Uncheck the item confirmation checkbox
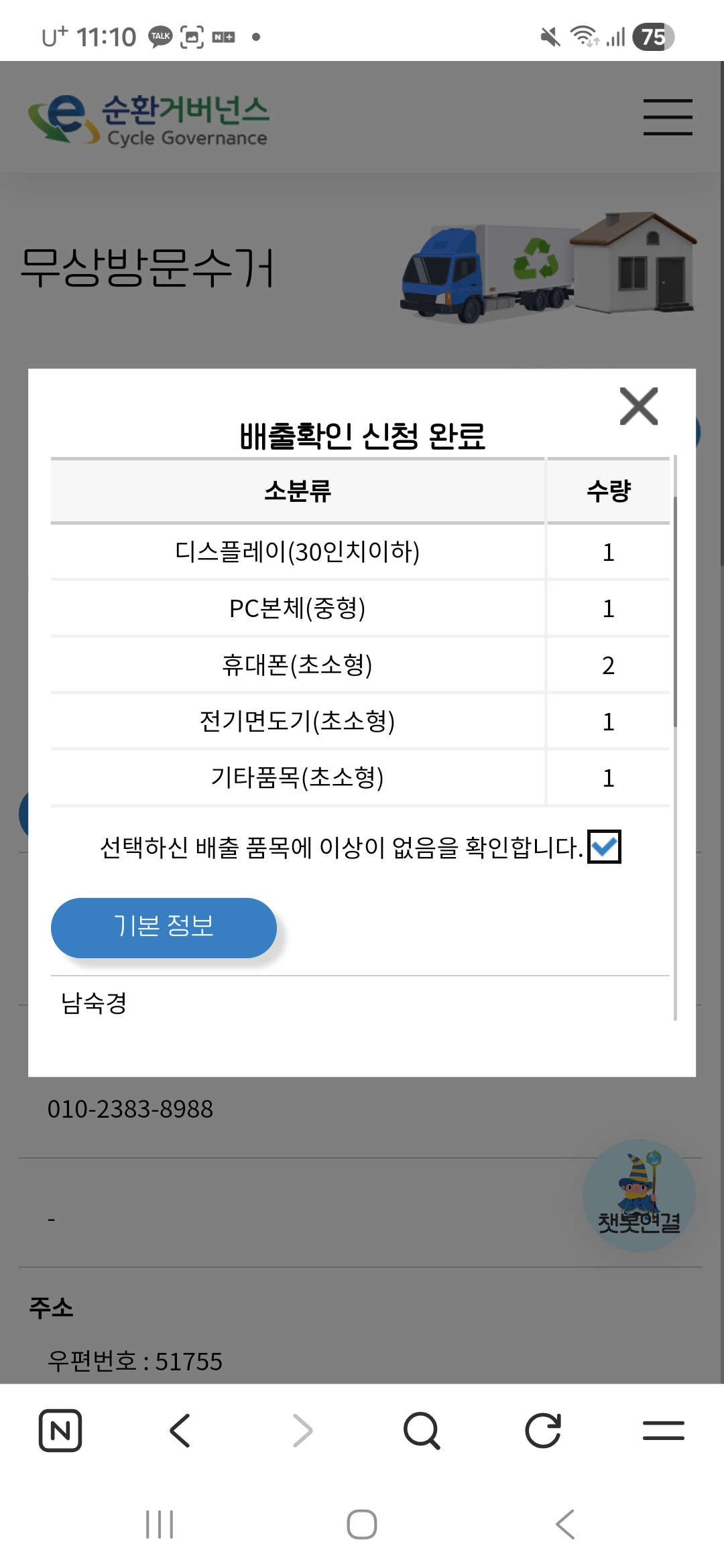The image size is (724, 1568). pos(604,846)
